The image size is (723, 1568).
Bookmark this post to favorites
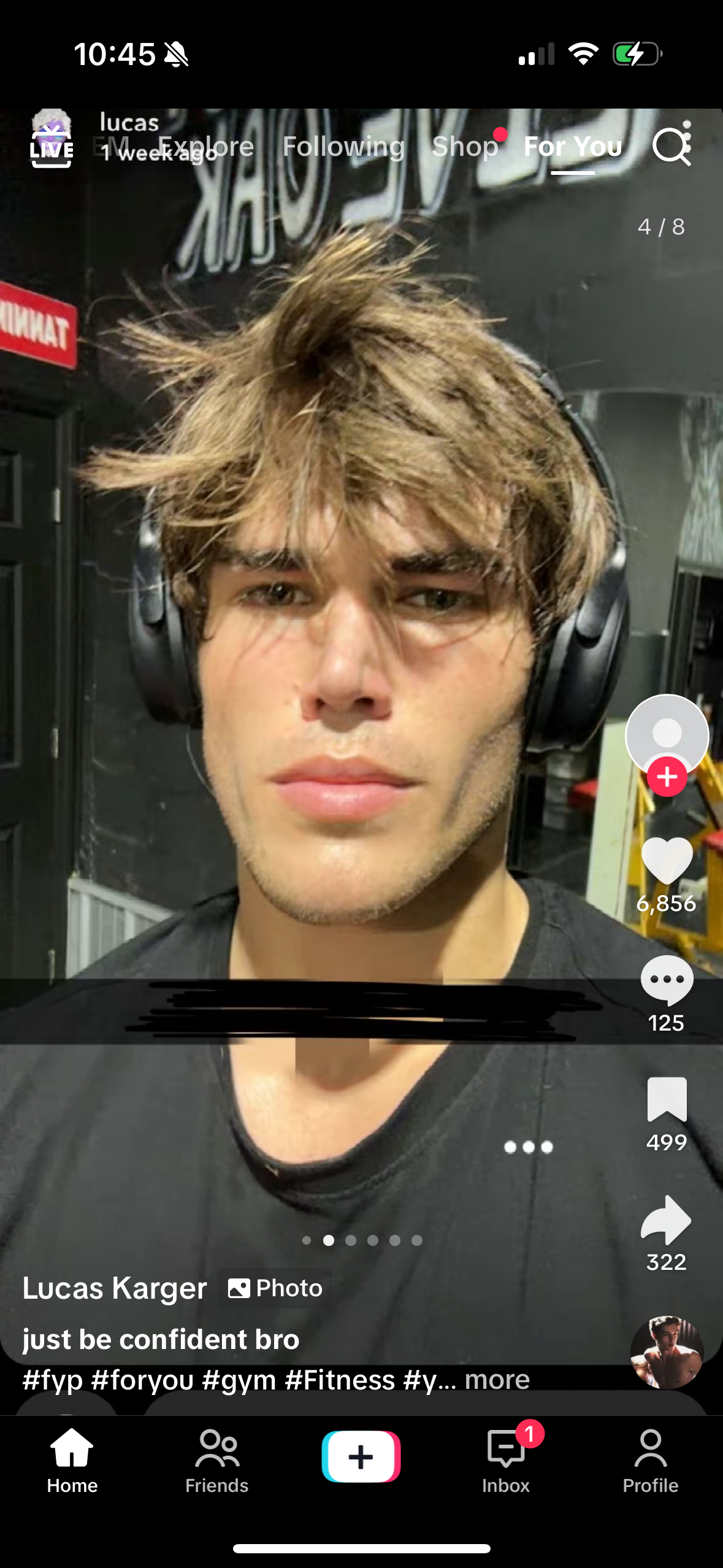[667, 1099]
